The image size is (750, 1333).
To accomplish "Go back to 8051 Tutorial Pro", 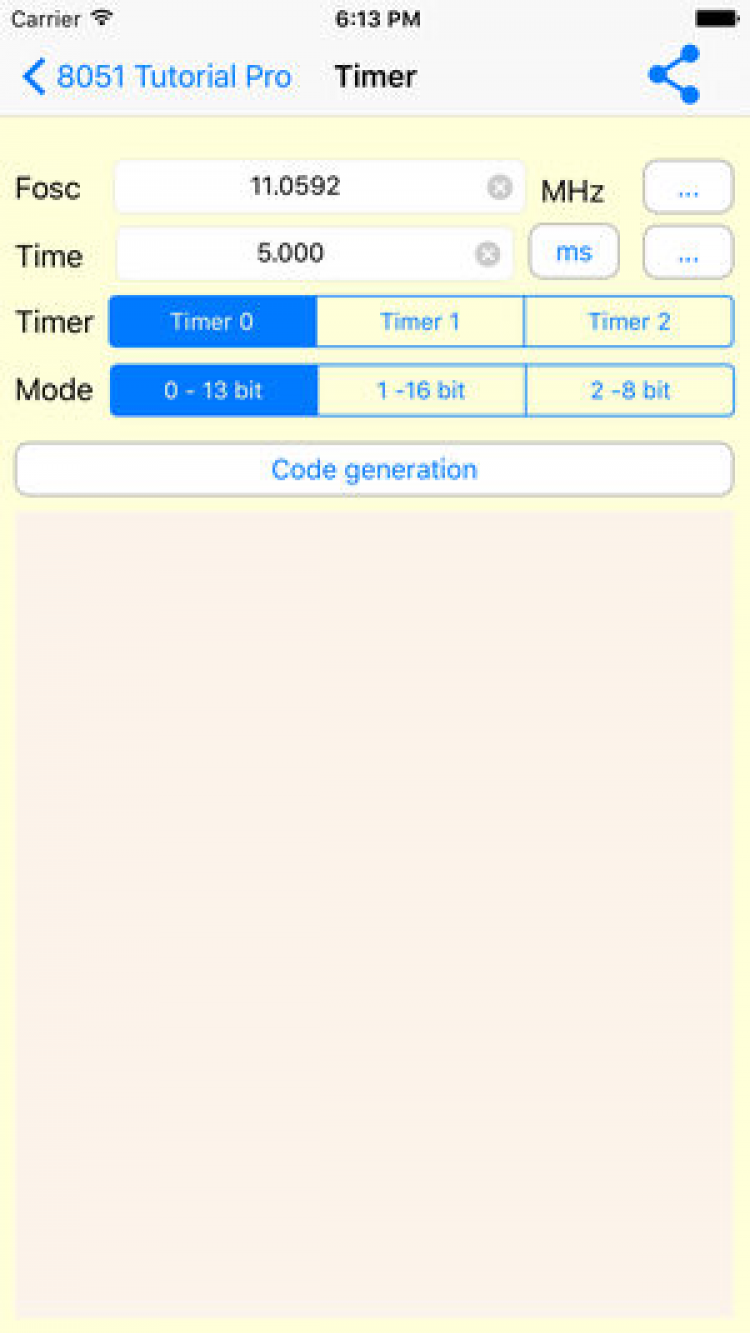I will (x=158, y=77).
